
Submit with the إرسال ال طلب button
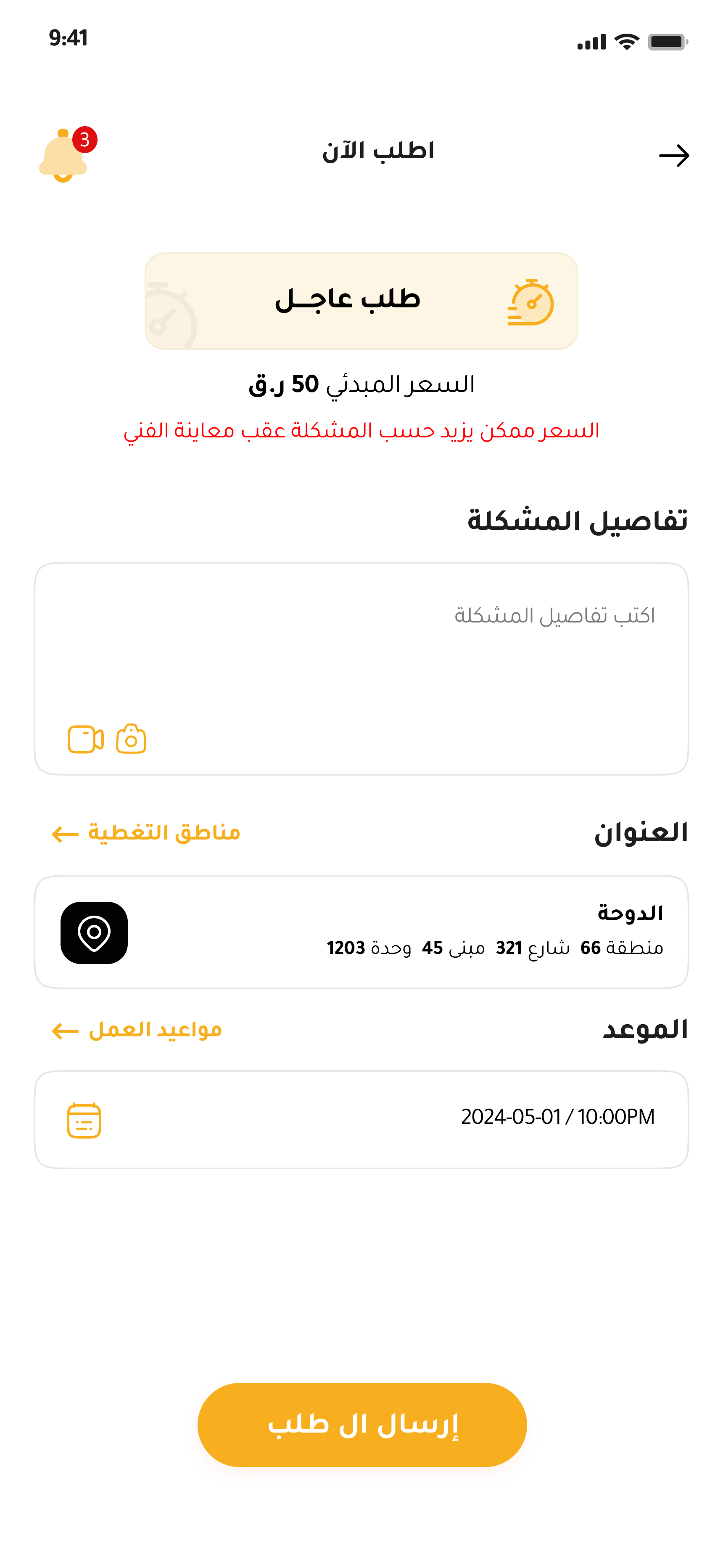click(x=362, y=1424)
